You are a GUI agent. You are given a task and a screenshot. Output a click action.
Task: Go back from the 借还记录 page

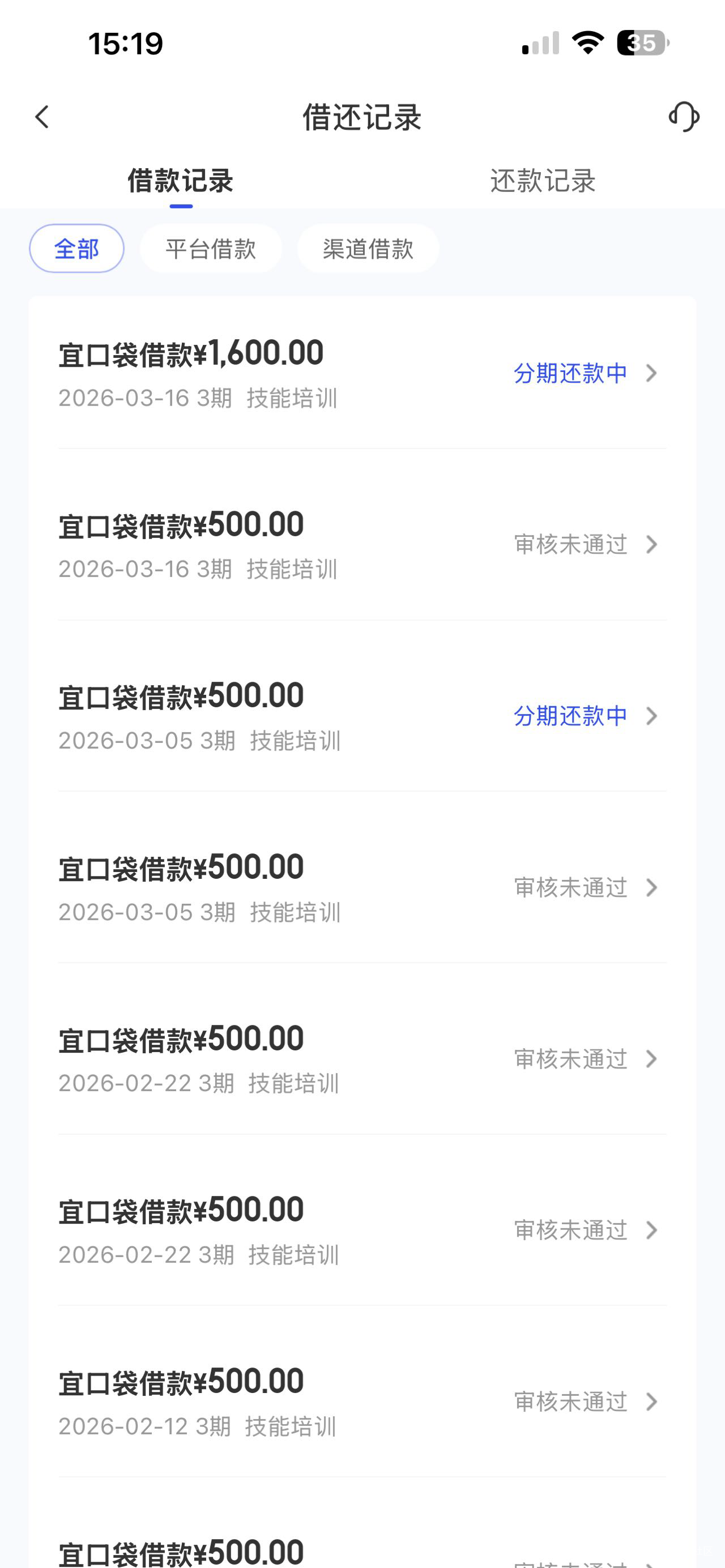point(41,117)
